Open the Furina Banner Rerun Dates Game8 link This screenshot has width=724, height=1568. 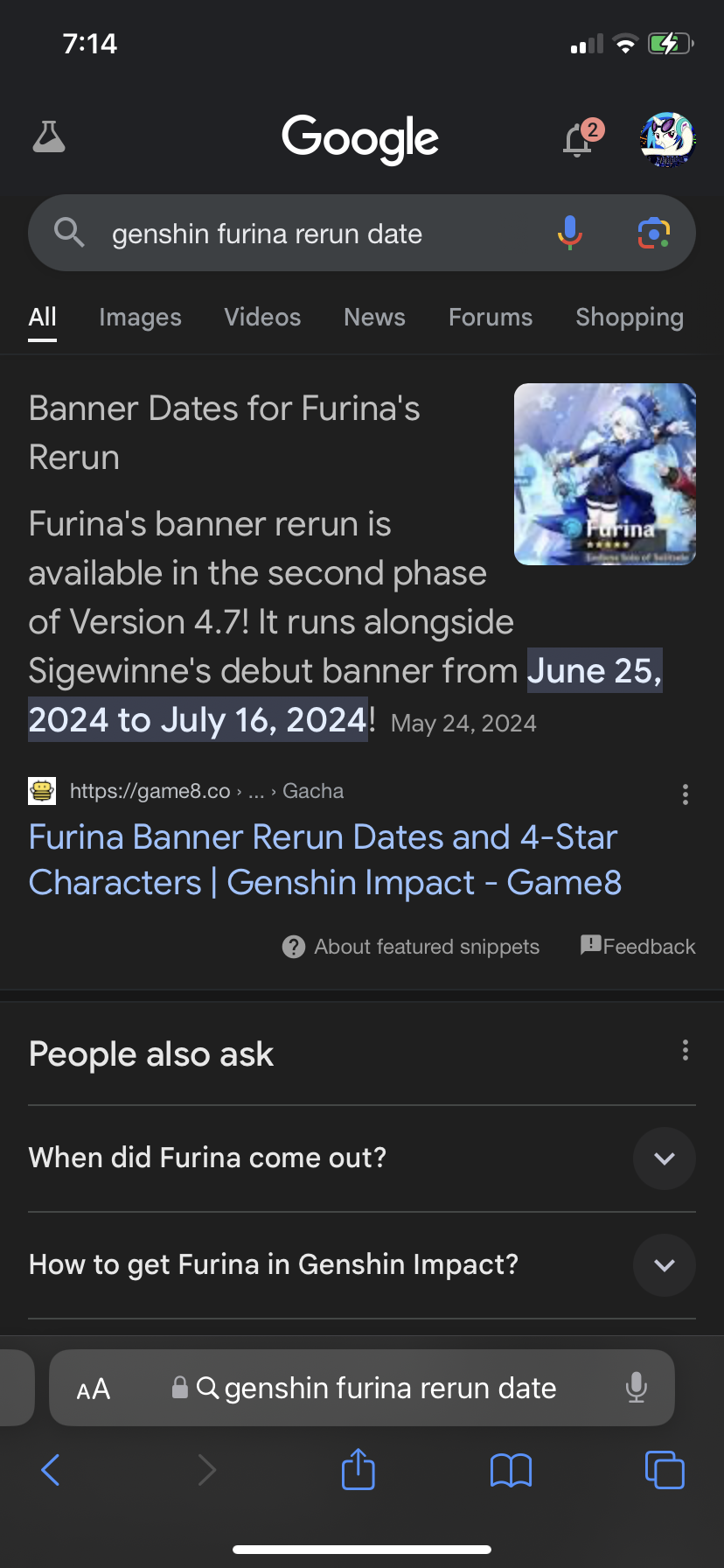(323, 859)
